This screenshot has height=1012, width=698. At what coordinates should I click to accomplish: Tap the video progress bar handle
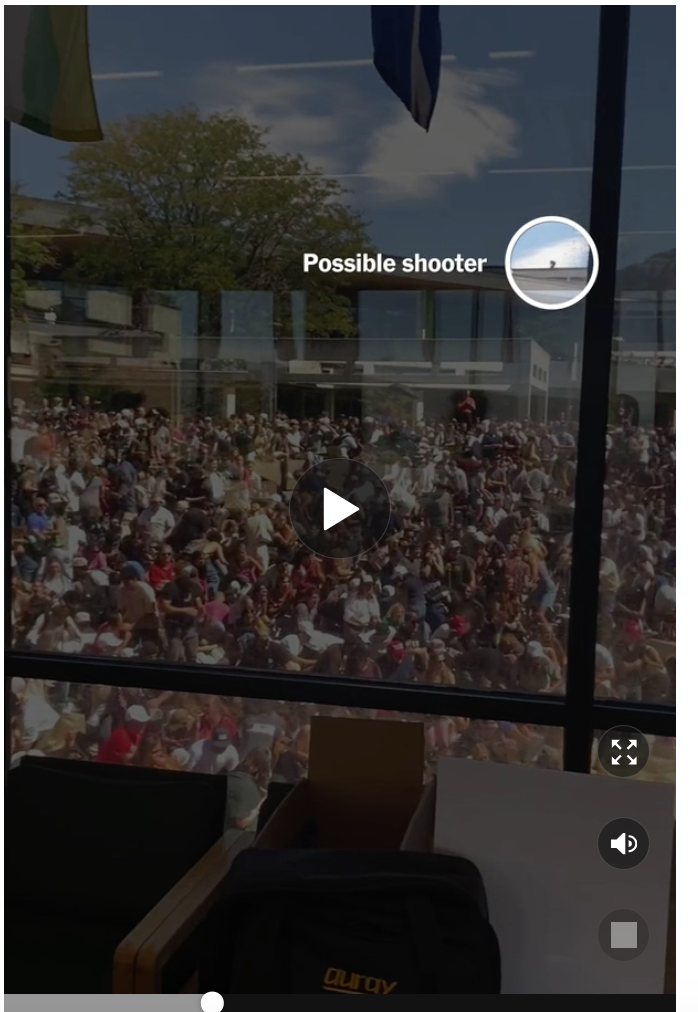pos(212,1001)
